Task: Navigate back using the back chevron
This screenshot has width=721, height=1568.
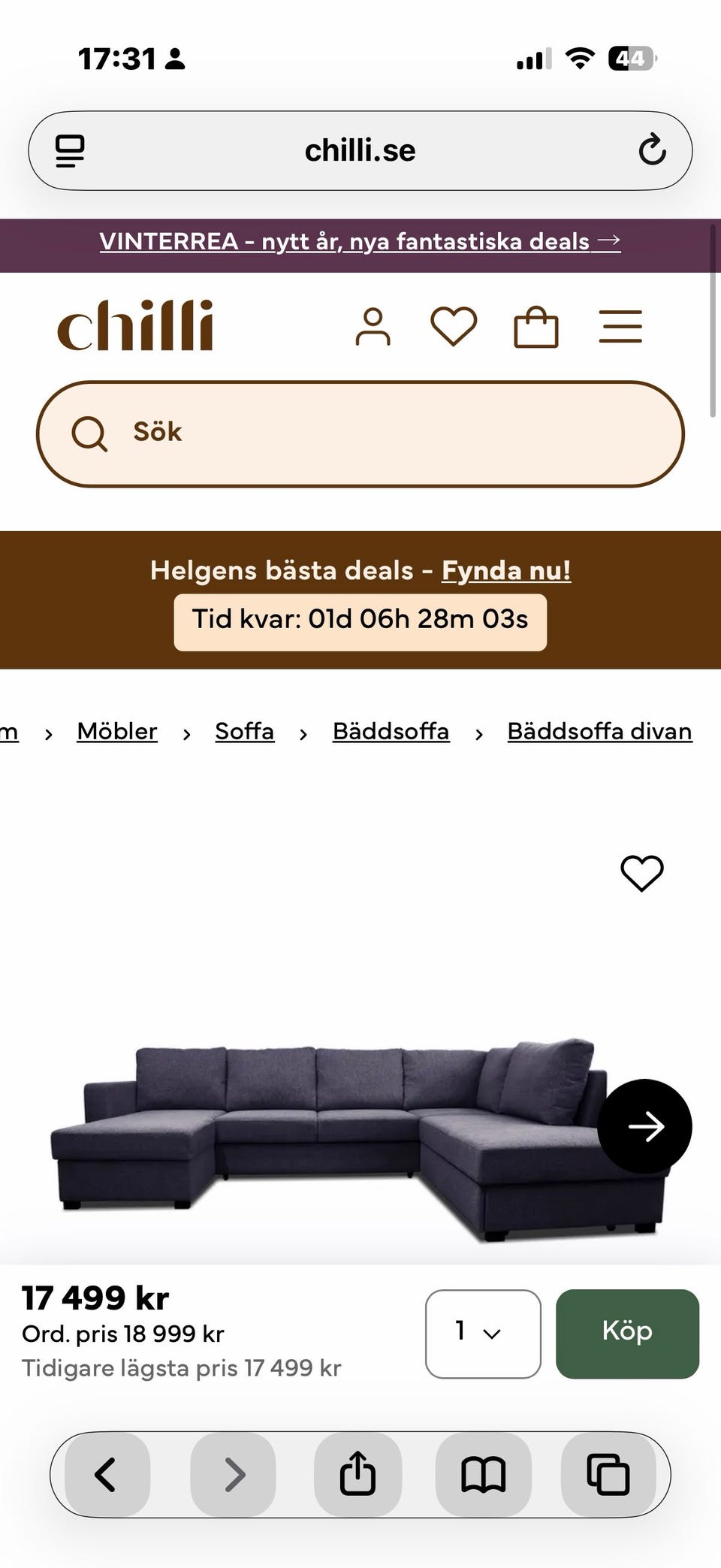Action: coord(105,1474)
